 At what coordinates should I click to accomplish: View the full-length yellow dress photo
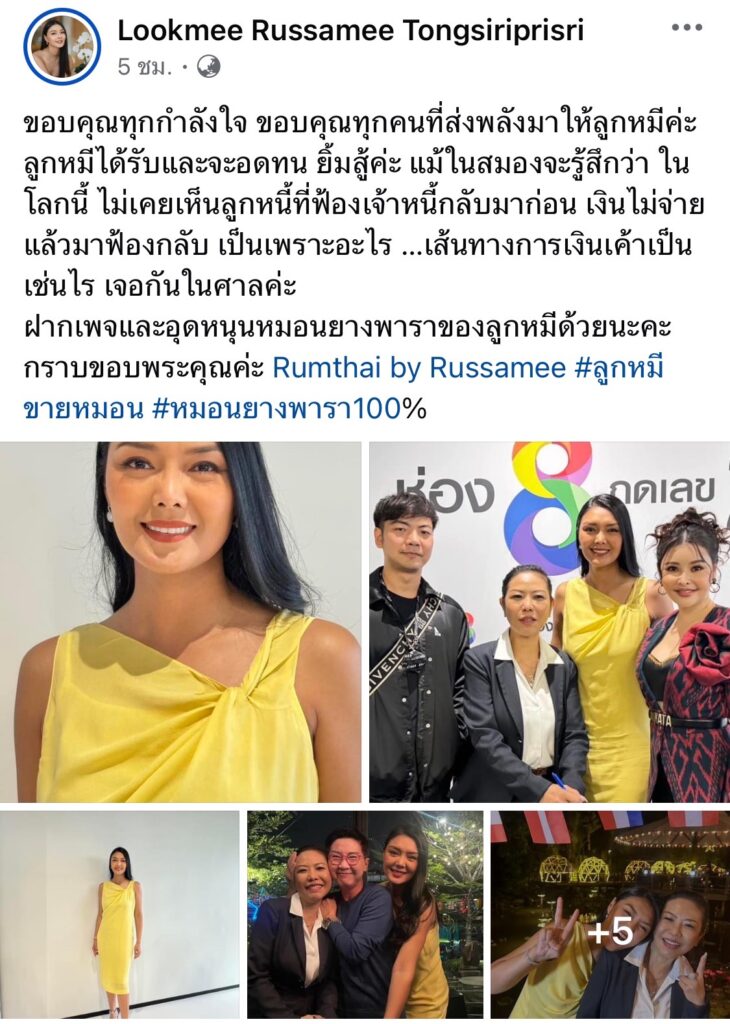(x=120, y=914)
